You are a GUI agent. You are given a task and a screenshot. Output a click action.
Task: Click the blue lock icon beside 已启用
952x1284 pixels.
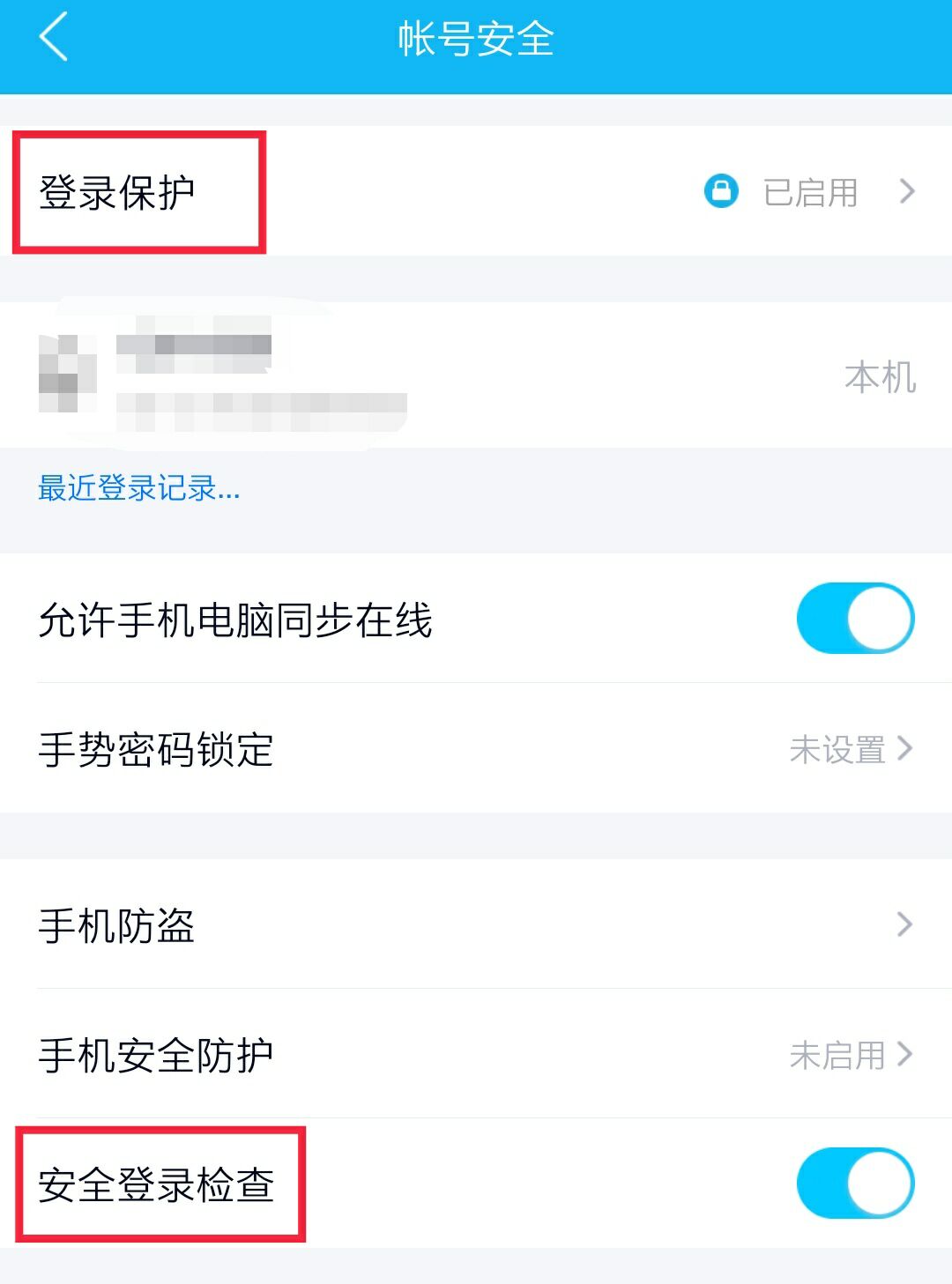723,190
